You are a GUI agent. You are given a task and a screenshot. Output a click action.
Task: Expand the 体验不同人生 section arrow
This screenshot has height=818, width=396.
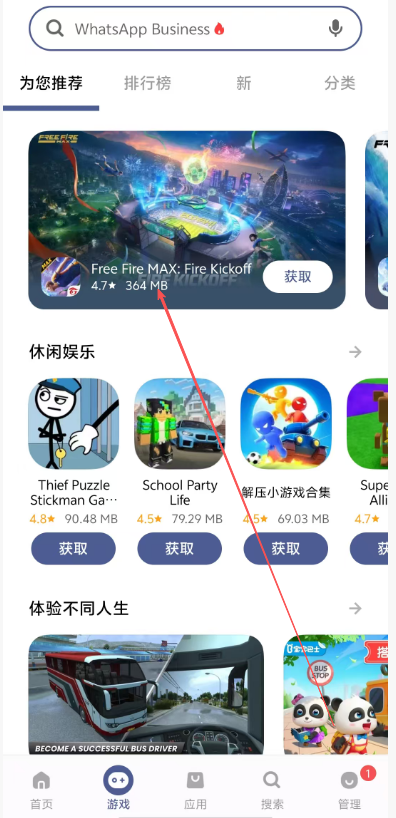pyautogui.click(x=355, y=608)
